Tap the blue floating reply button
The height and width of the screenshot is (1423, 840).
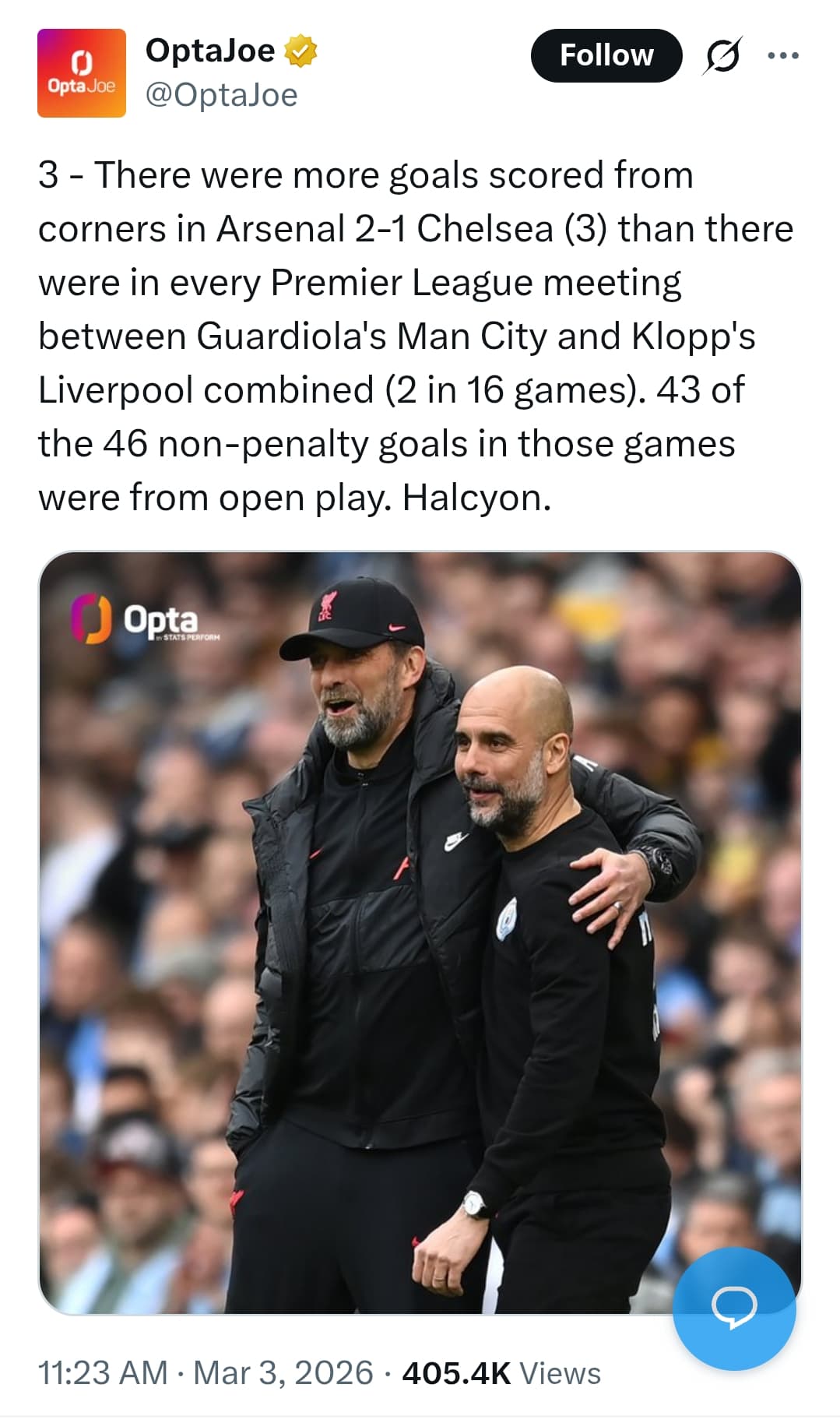pyautogui.click(x=733, y=1308)
